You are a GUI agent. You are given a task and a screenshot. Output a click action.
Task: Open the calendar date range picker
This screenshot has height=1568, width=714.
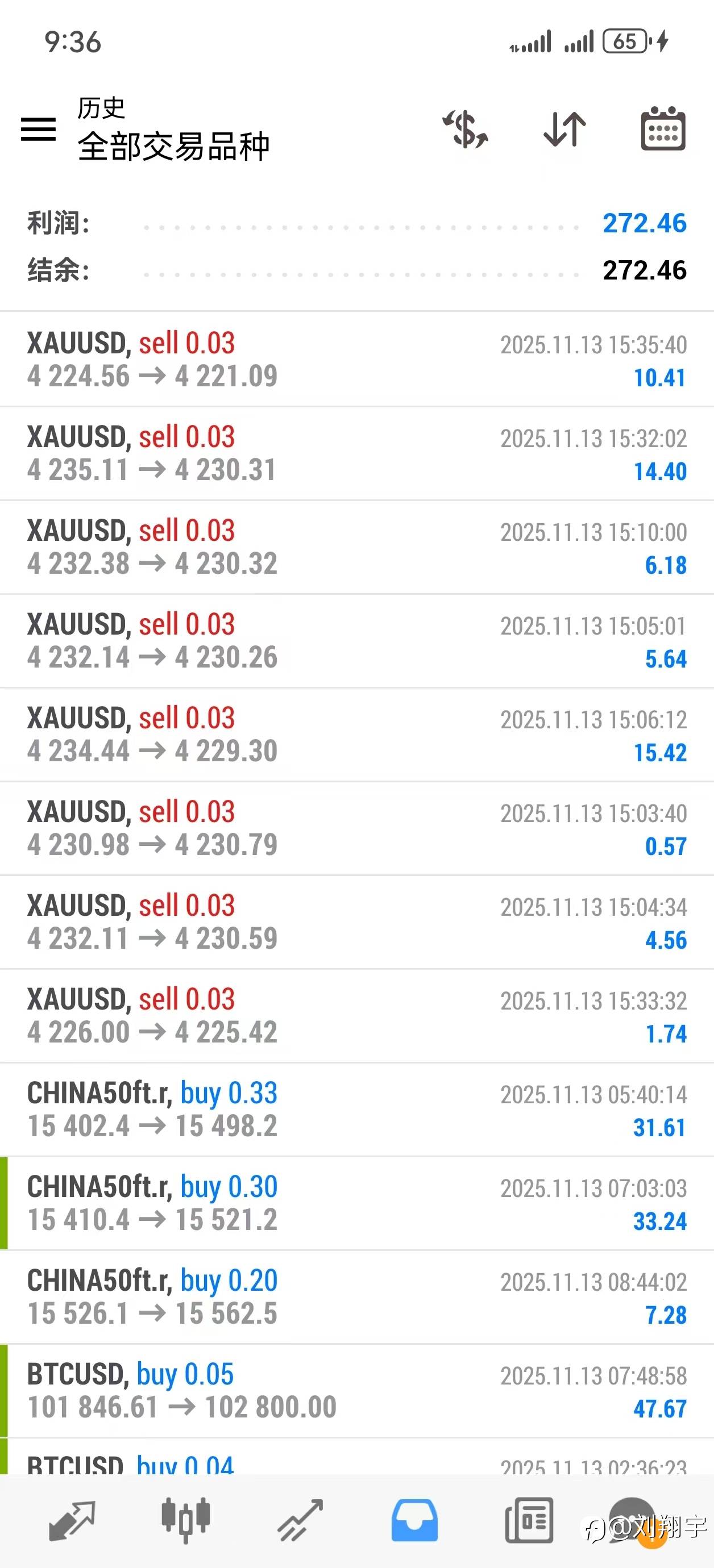663,129
